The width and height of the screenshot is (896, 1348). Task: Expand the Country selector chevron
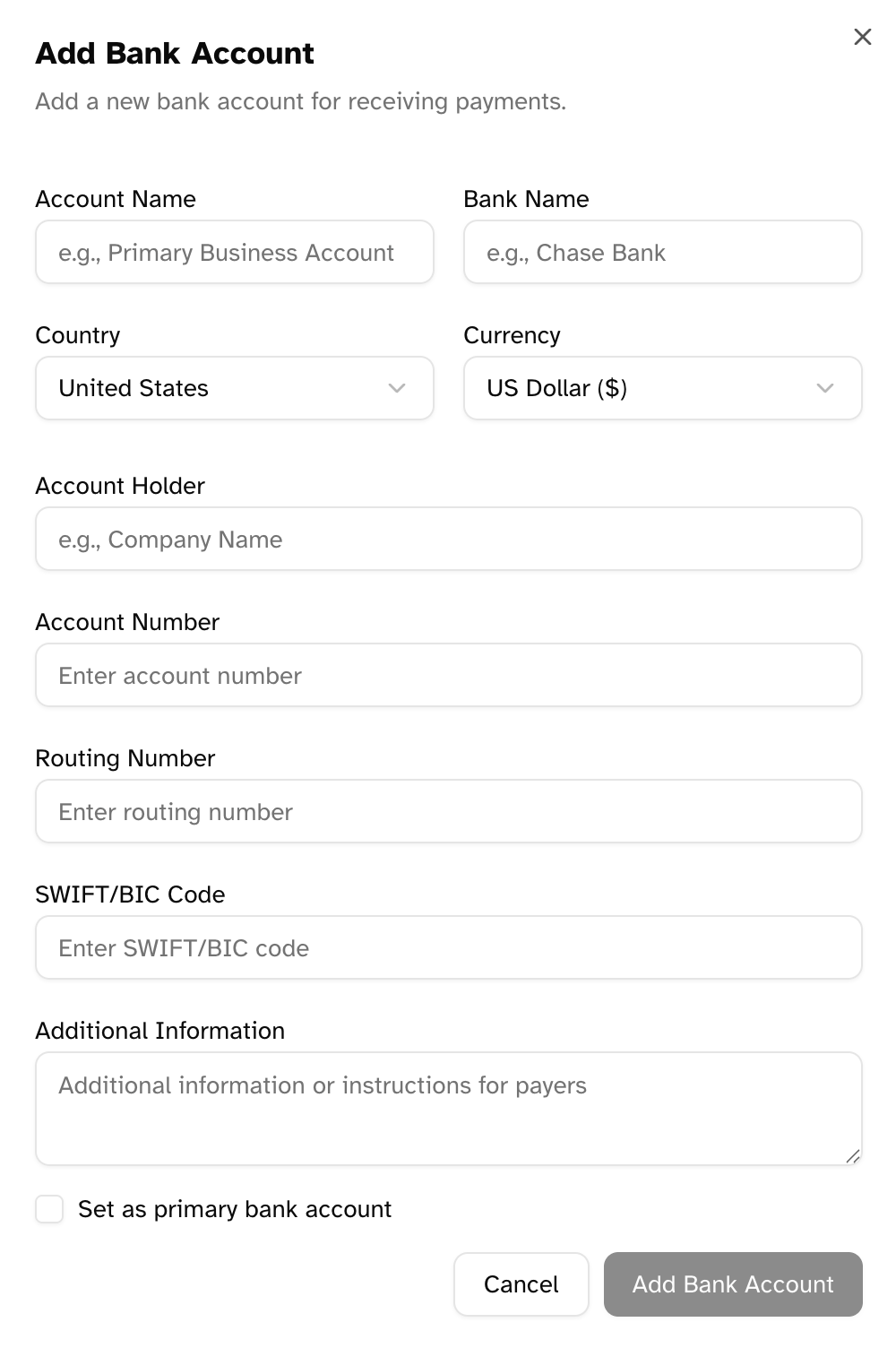(397, 388)
